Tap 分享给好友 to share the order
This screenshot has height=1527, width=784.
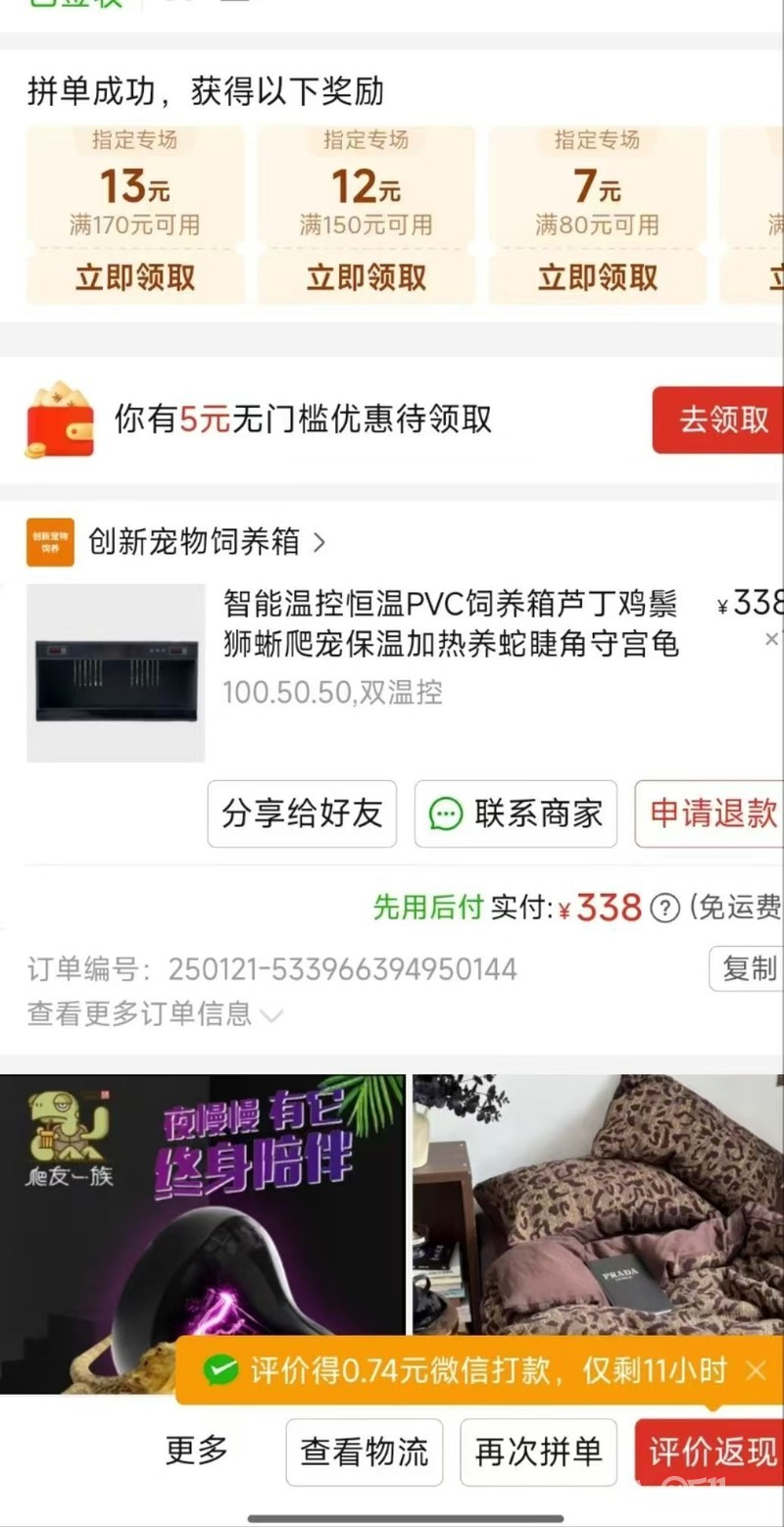click(x=302, y=813)
